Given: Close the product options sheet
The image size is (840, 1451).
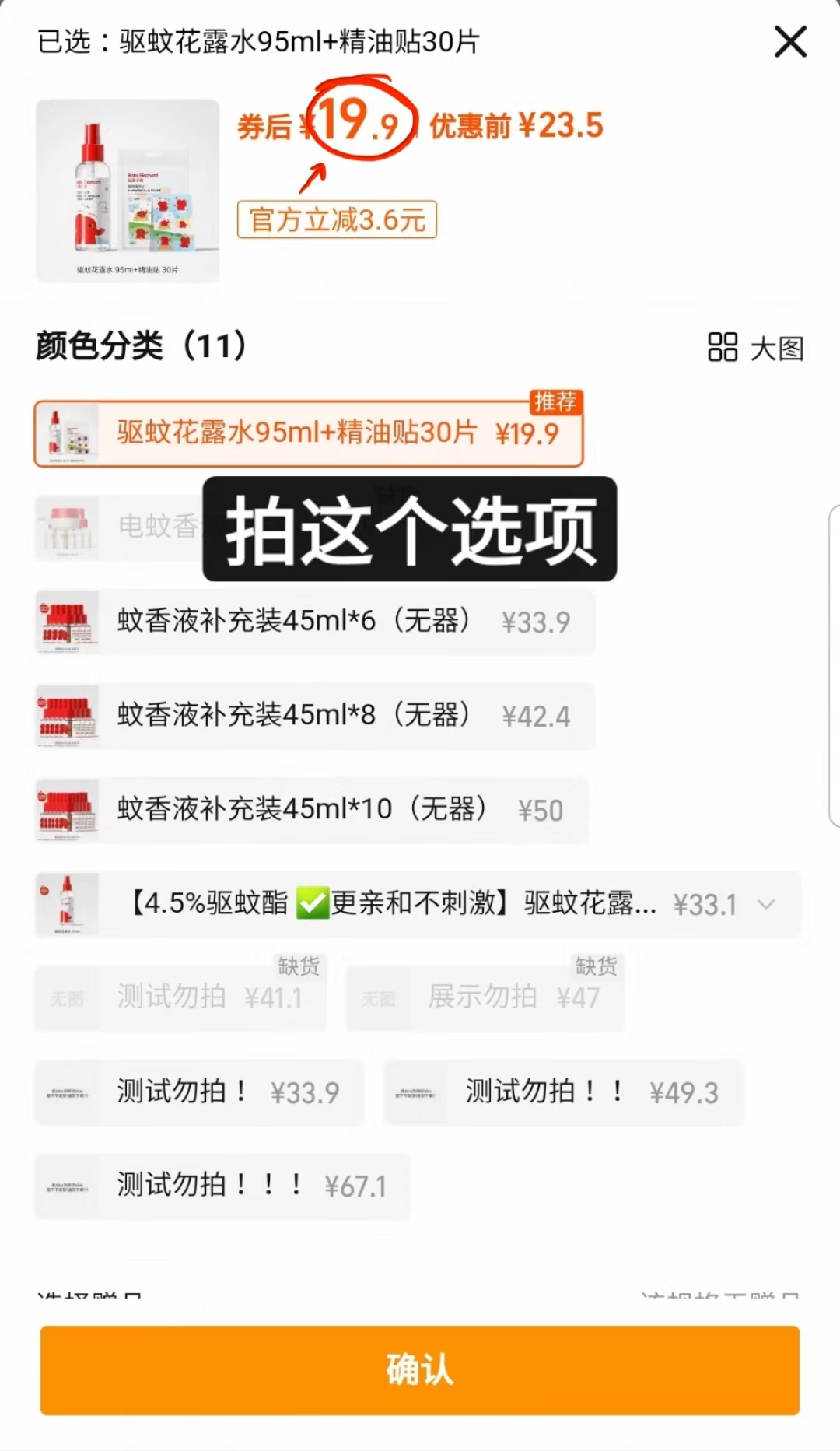Looking at the screenshot, I should click(790, 41).
